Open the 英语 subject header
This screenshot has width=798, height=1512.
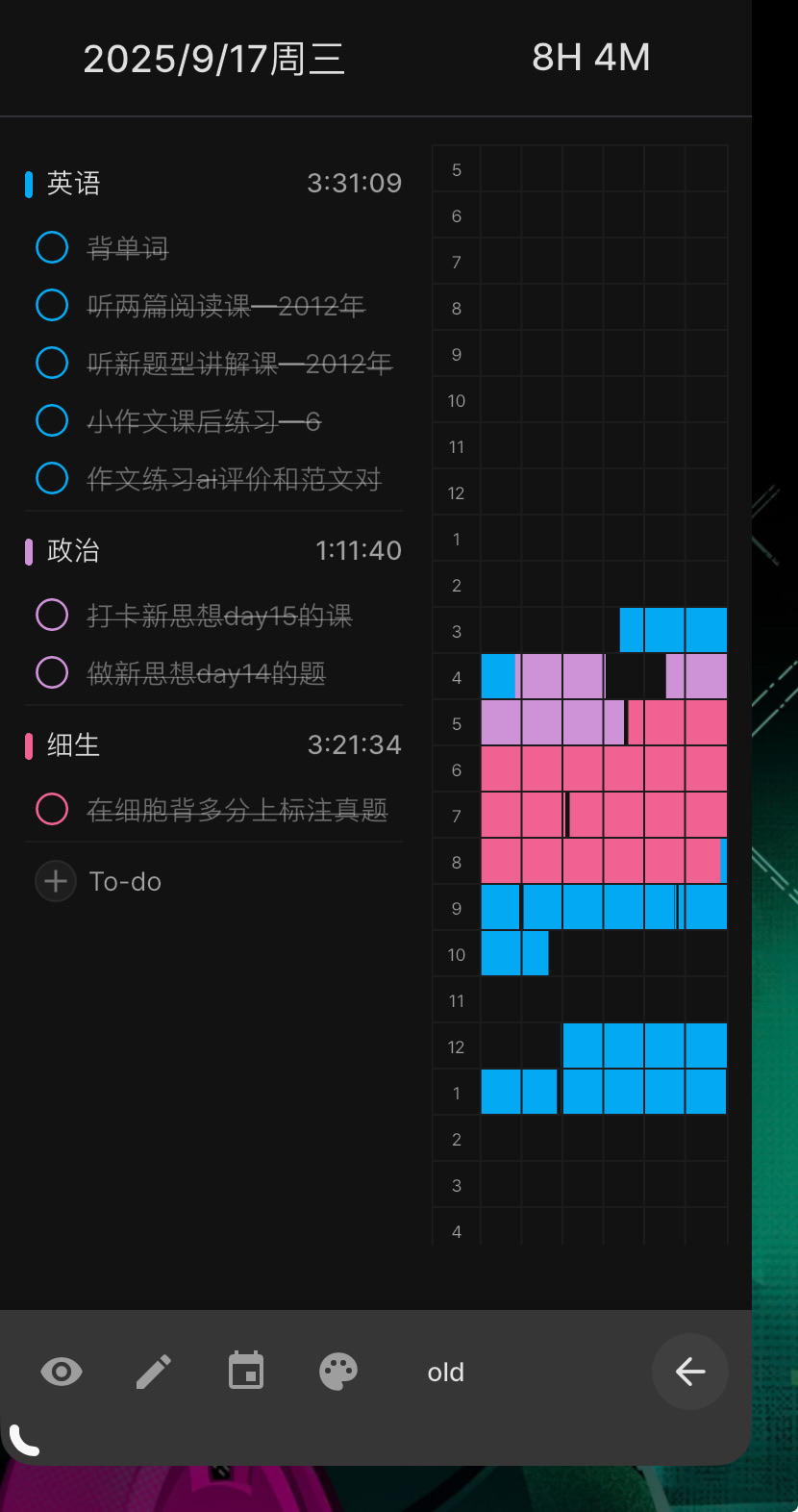click(x=74, y=183)
